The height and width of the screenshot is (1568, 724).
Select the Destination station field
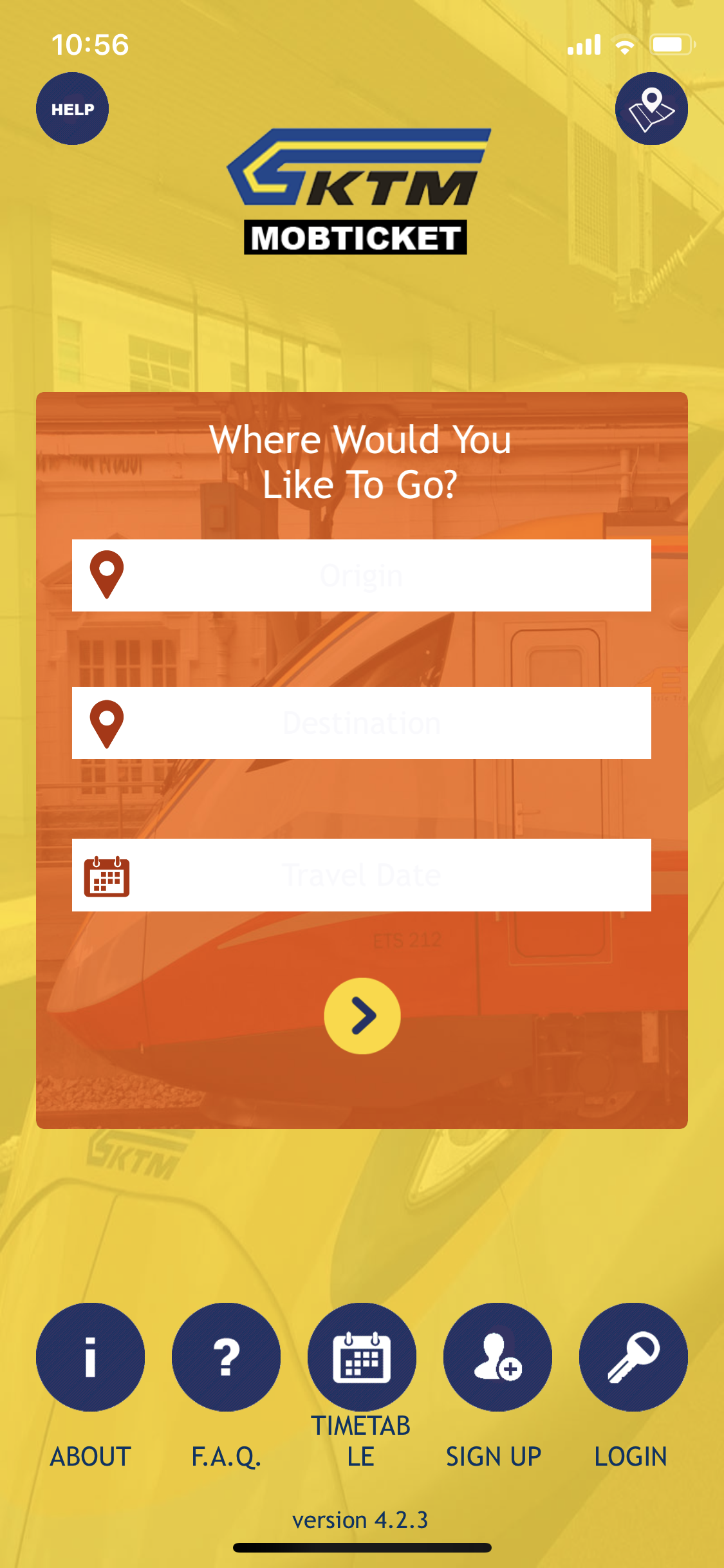(362, 723)
